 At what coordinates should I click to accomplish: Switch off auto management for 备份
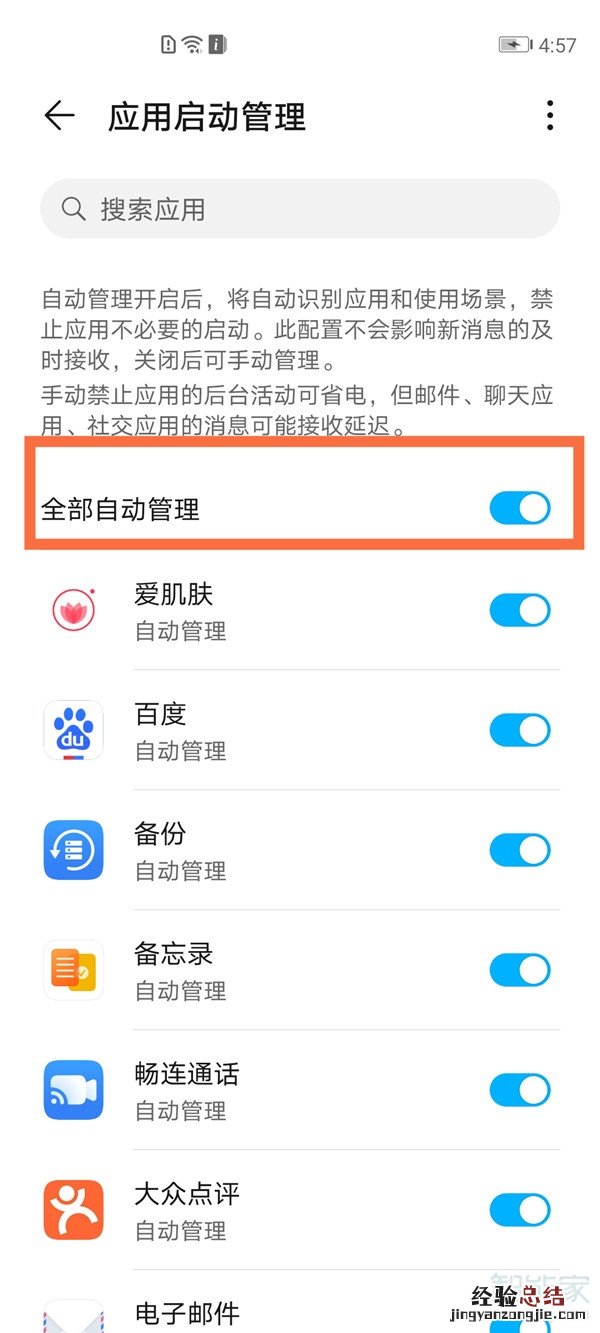click(x=519, y=850)
